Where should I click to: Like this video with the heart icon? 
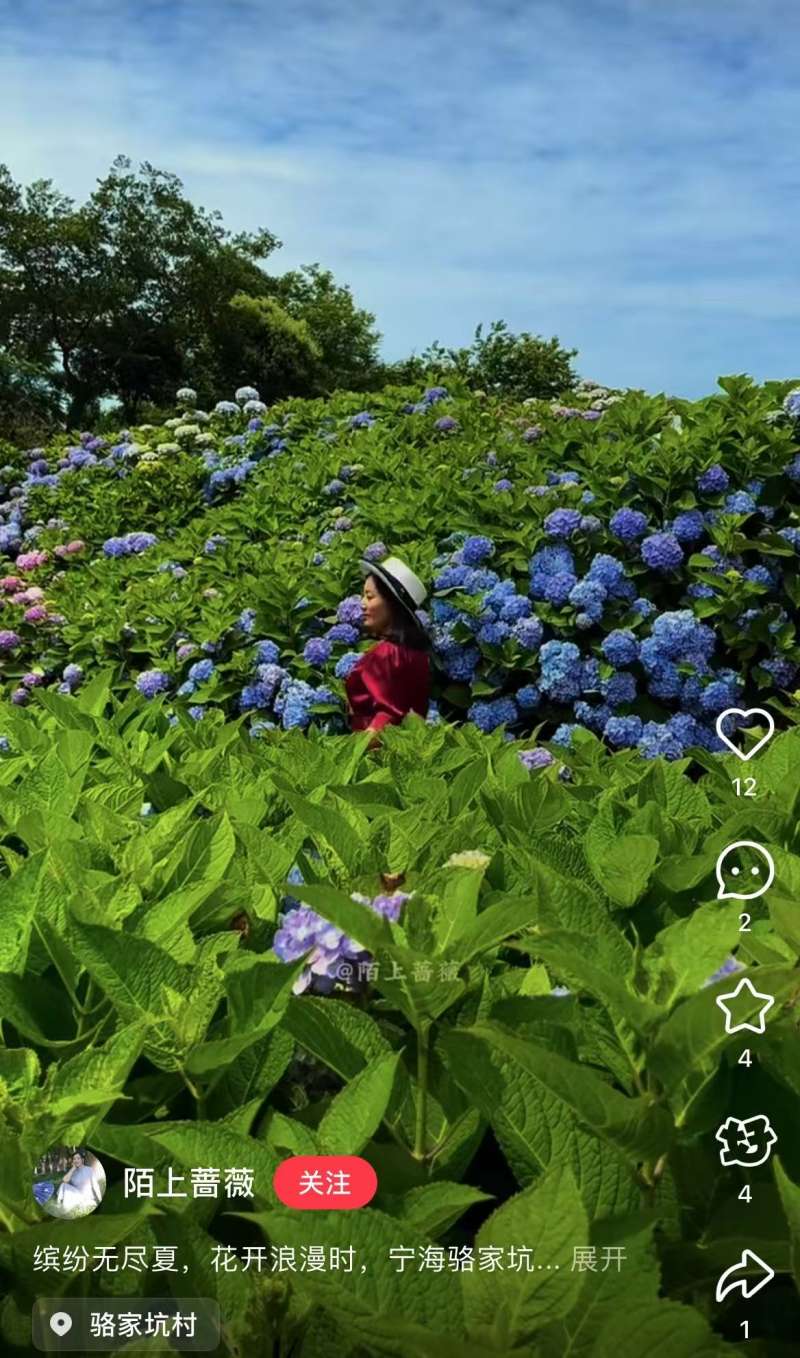(x=745, y=734)
